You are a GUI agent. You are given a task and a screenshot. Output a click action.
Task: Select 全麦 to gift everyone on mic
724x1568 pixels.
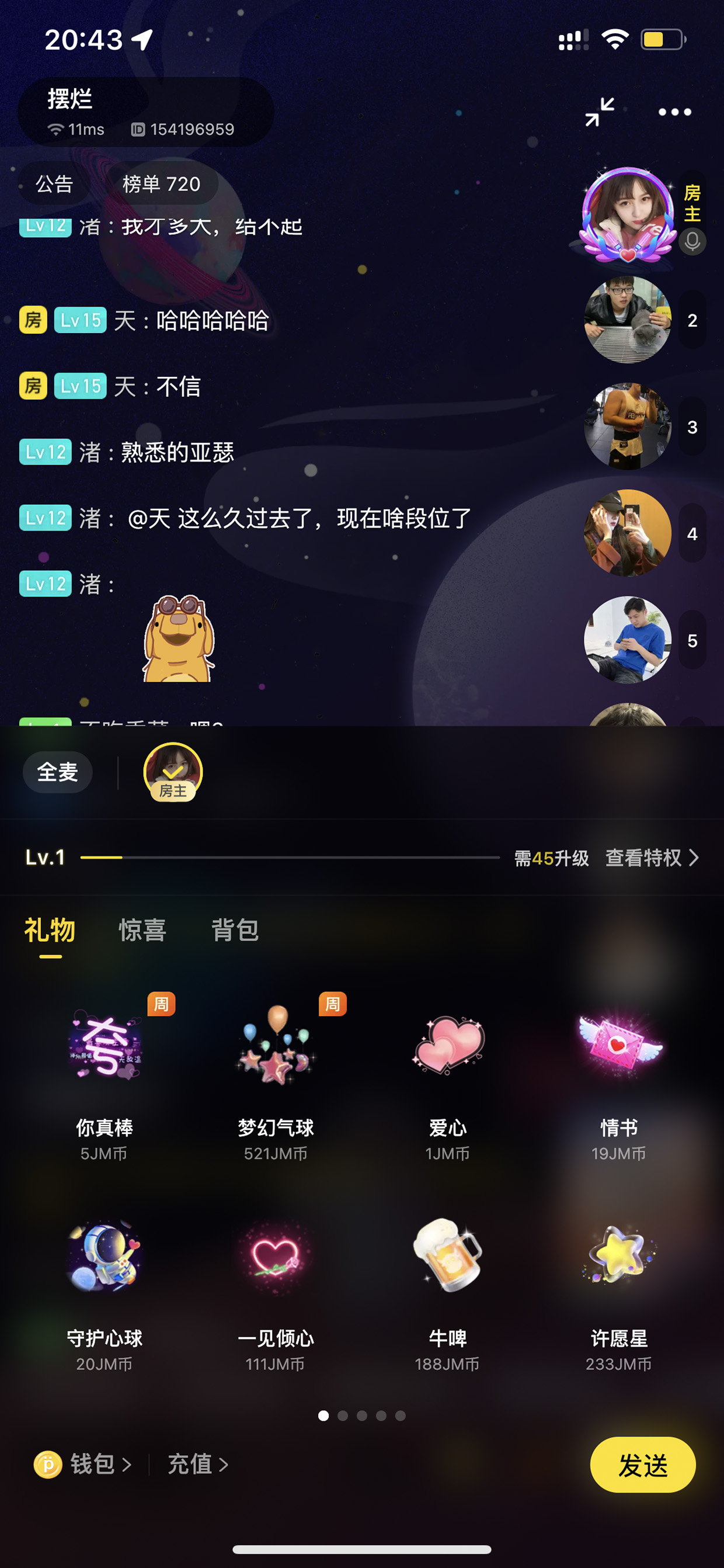tap(58, 772)
